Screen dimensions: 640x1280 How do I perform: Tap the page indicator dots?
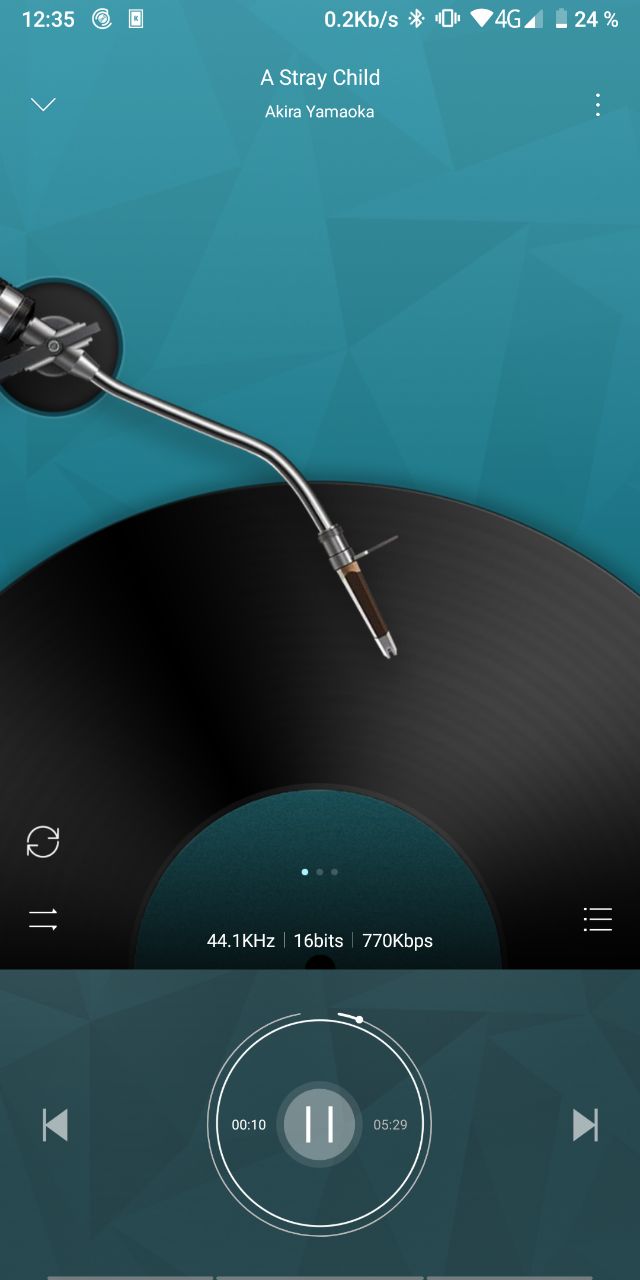319,872
